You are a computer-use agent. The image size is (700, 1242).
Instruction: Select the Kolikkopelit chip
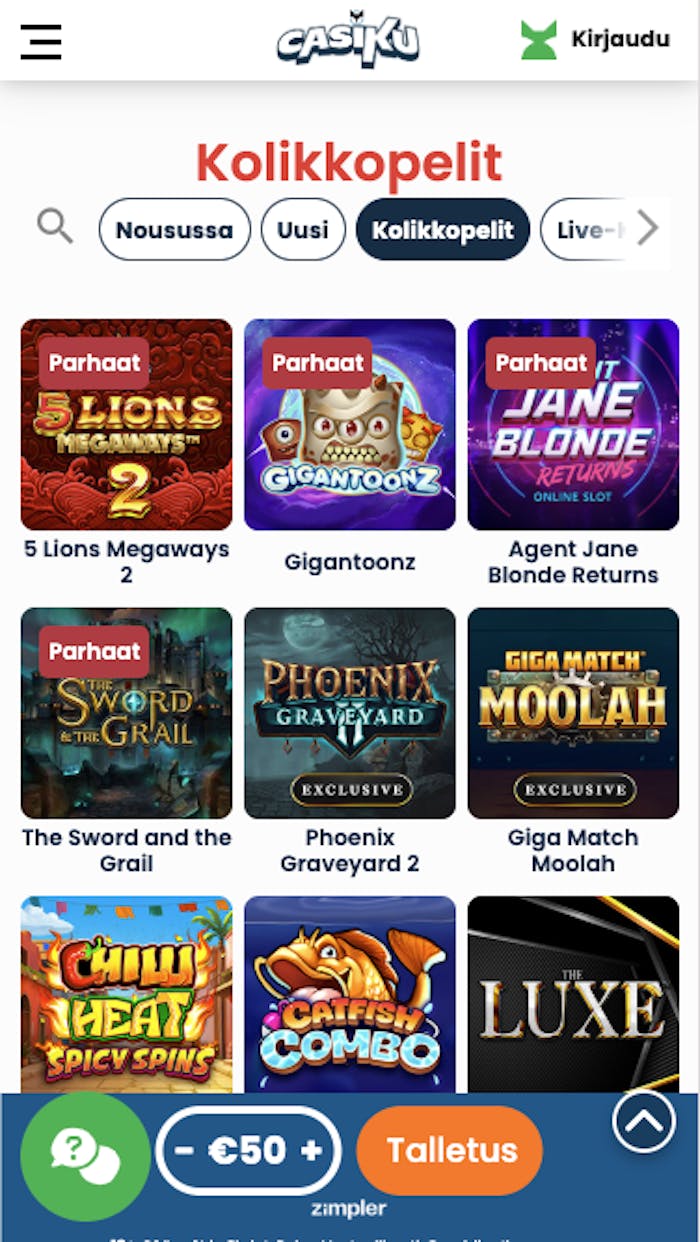443,230
